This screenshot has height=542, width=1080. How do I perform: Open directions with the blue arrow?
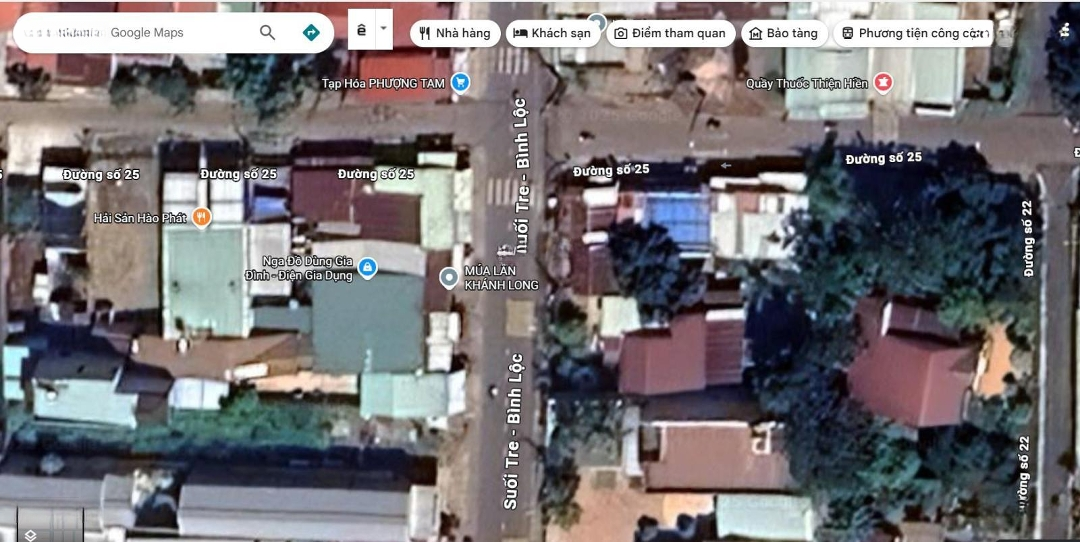[311, 32]
